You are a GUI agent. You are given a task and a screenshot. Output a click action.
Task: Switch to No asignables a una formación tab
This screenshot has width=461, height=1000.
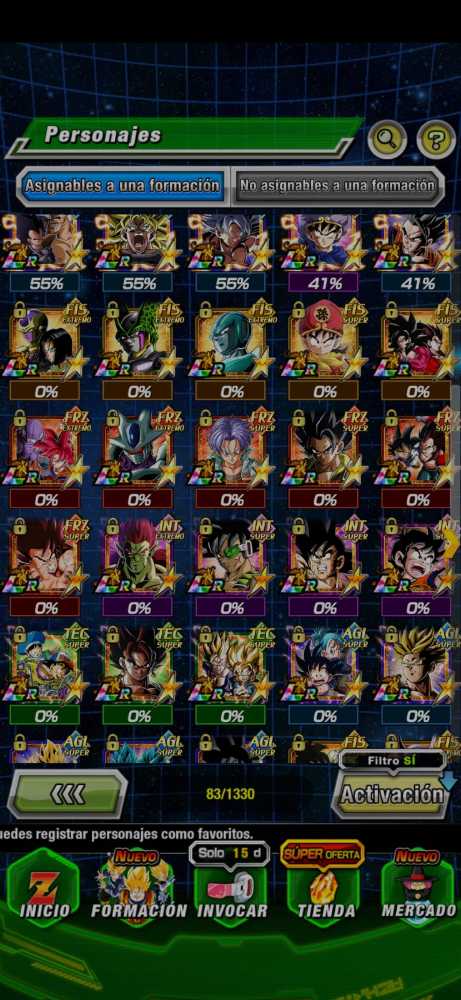click(x=337, y=186)
